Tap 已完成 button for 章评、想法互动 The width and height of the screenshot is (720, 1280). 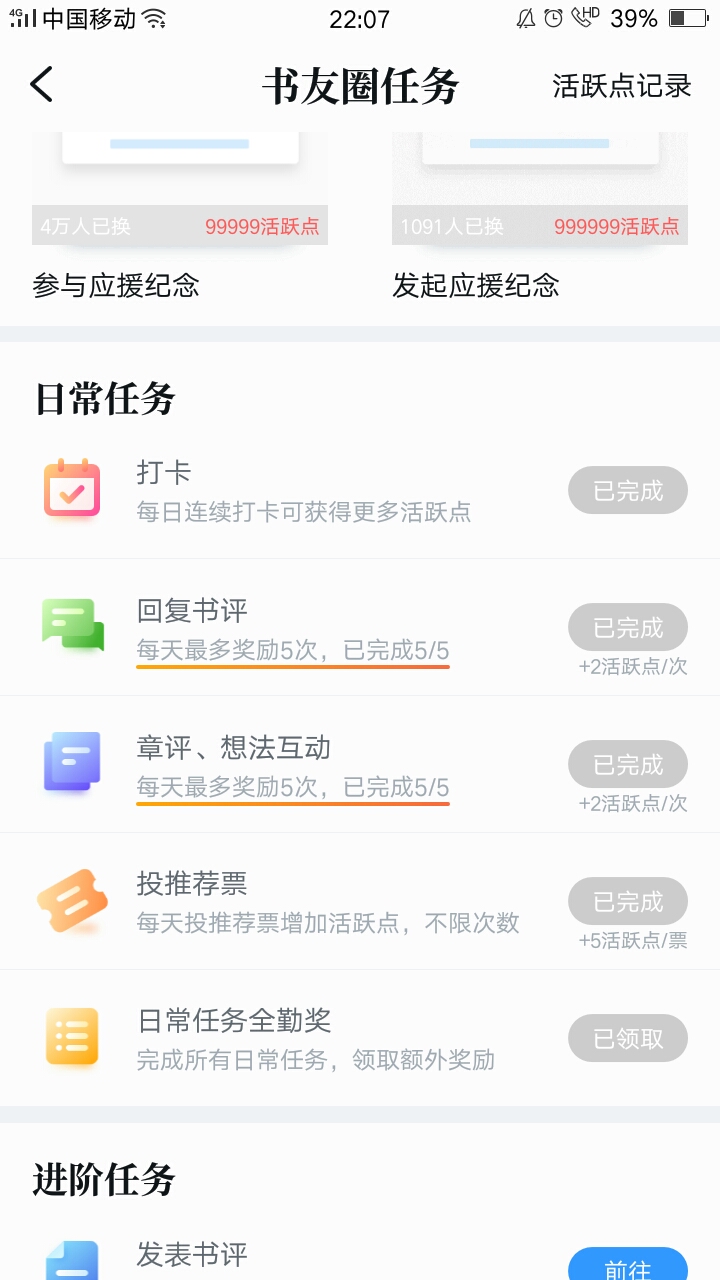click(x=628, y=765)
